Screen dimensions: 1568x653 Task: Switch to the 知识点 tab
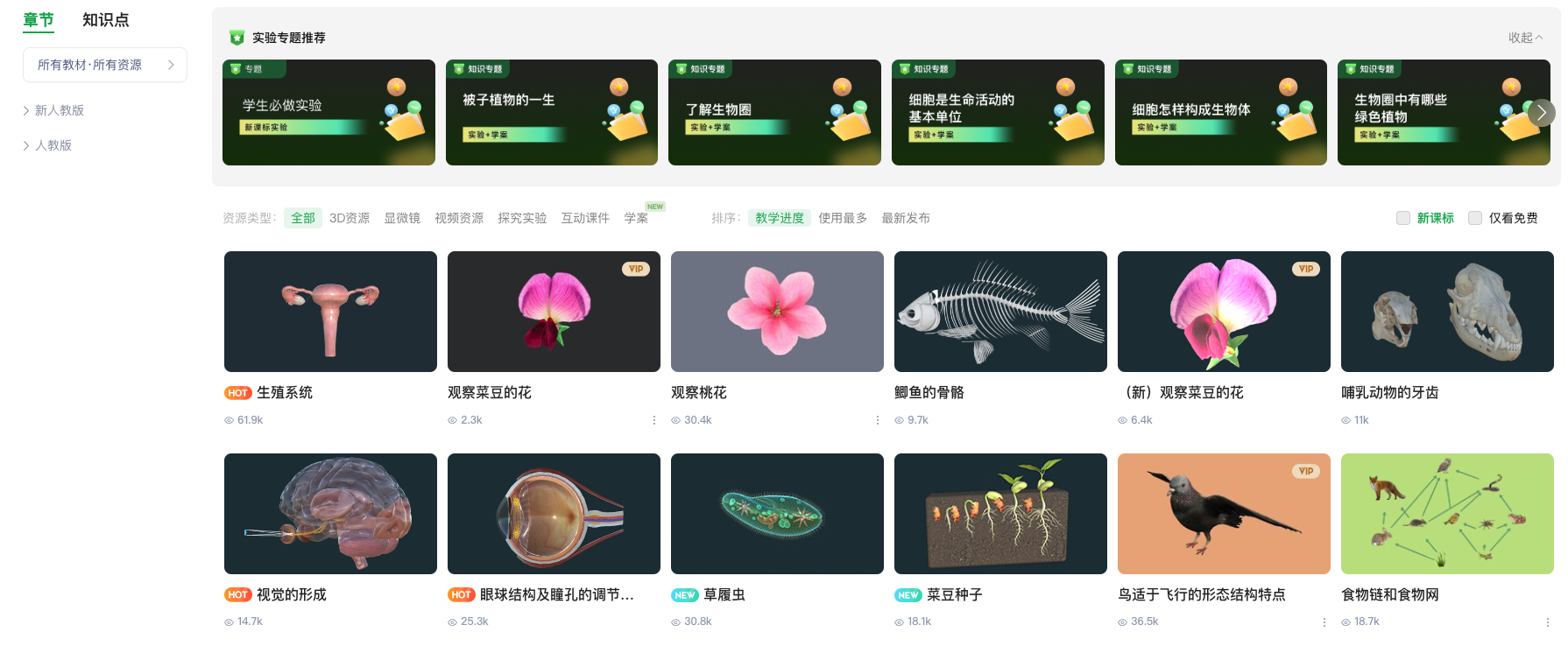pos(105,20)
